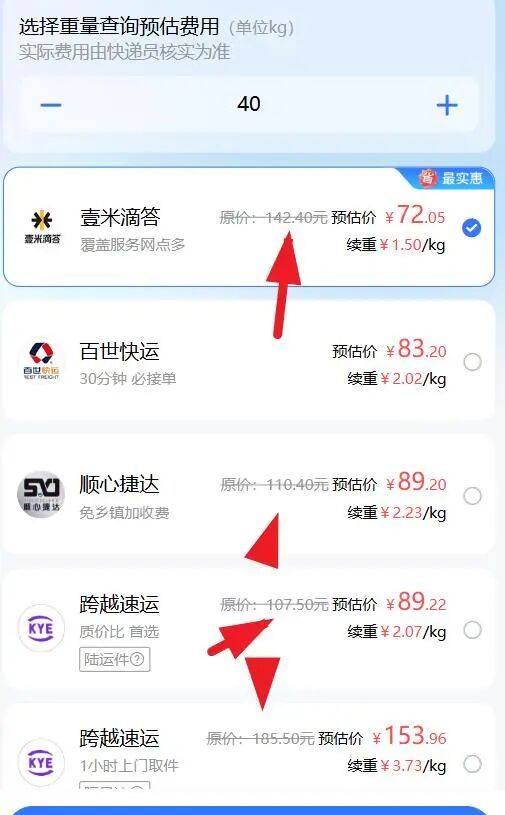The image size is (505, 815).
Task: Select 跨越速运 1小时上门取件 option
Action: 249,748
